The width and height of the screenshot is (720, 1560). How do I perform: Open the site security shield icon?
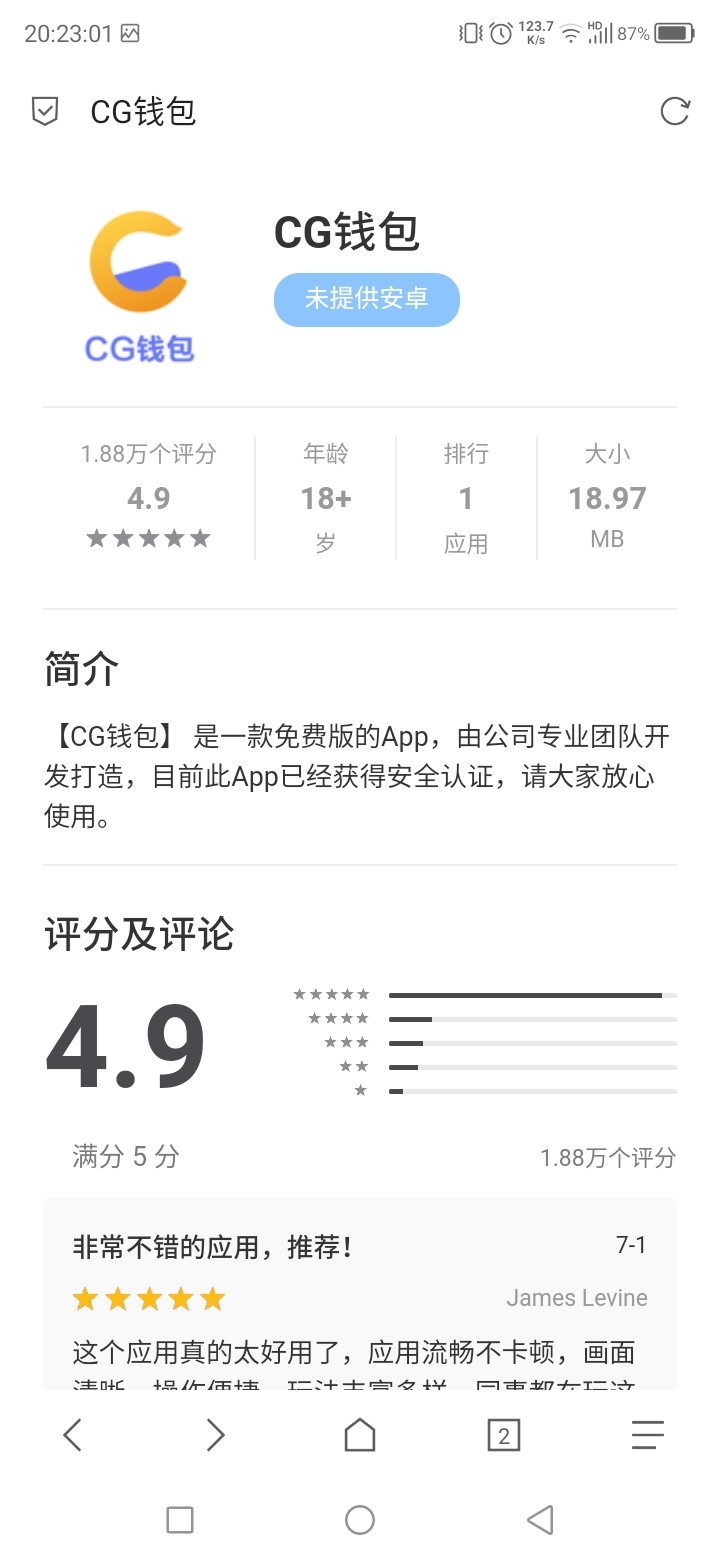point(45,111)
